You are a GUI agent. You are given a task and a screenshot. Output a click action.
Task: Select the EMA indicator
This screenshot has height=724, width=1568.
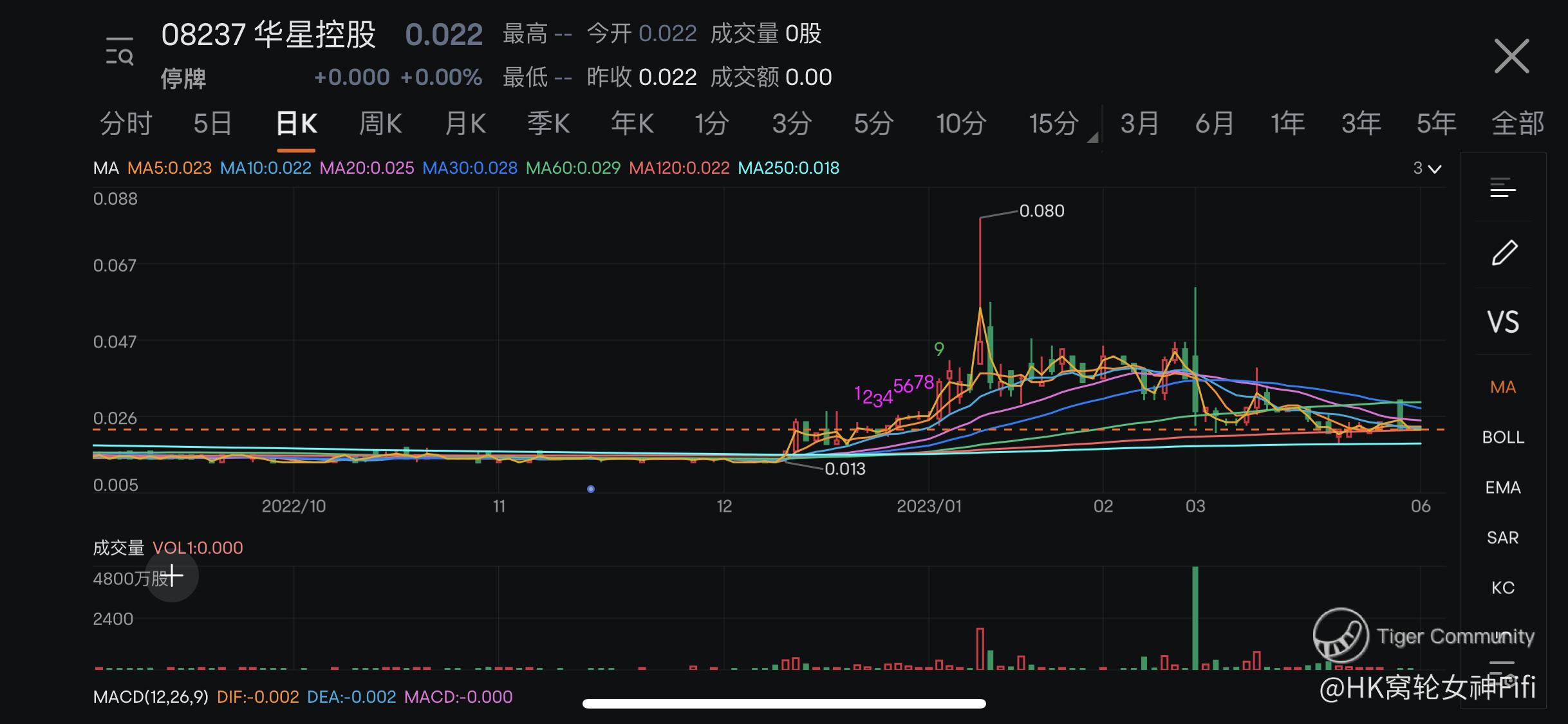point(1503,488)
